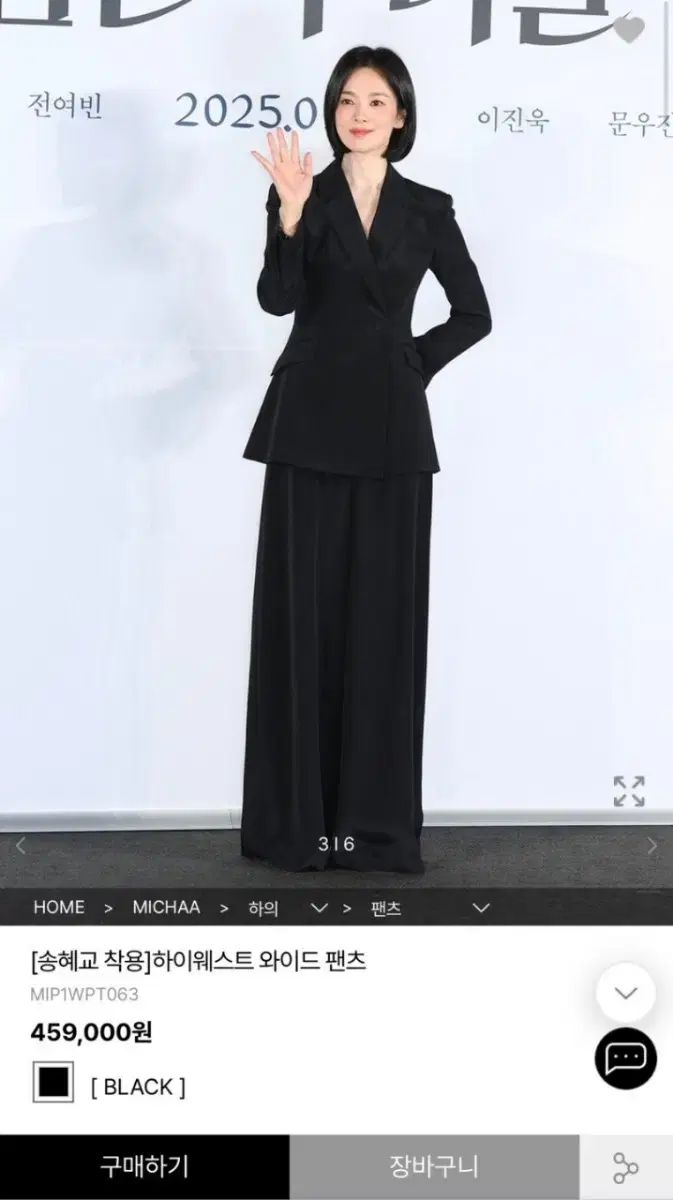Open the MICHAA brand breadcrumb
673x1200 pixels.
click(166, 907)
